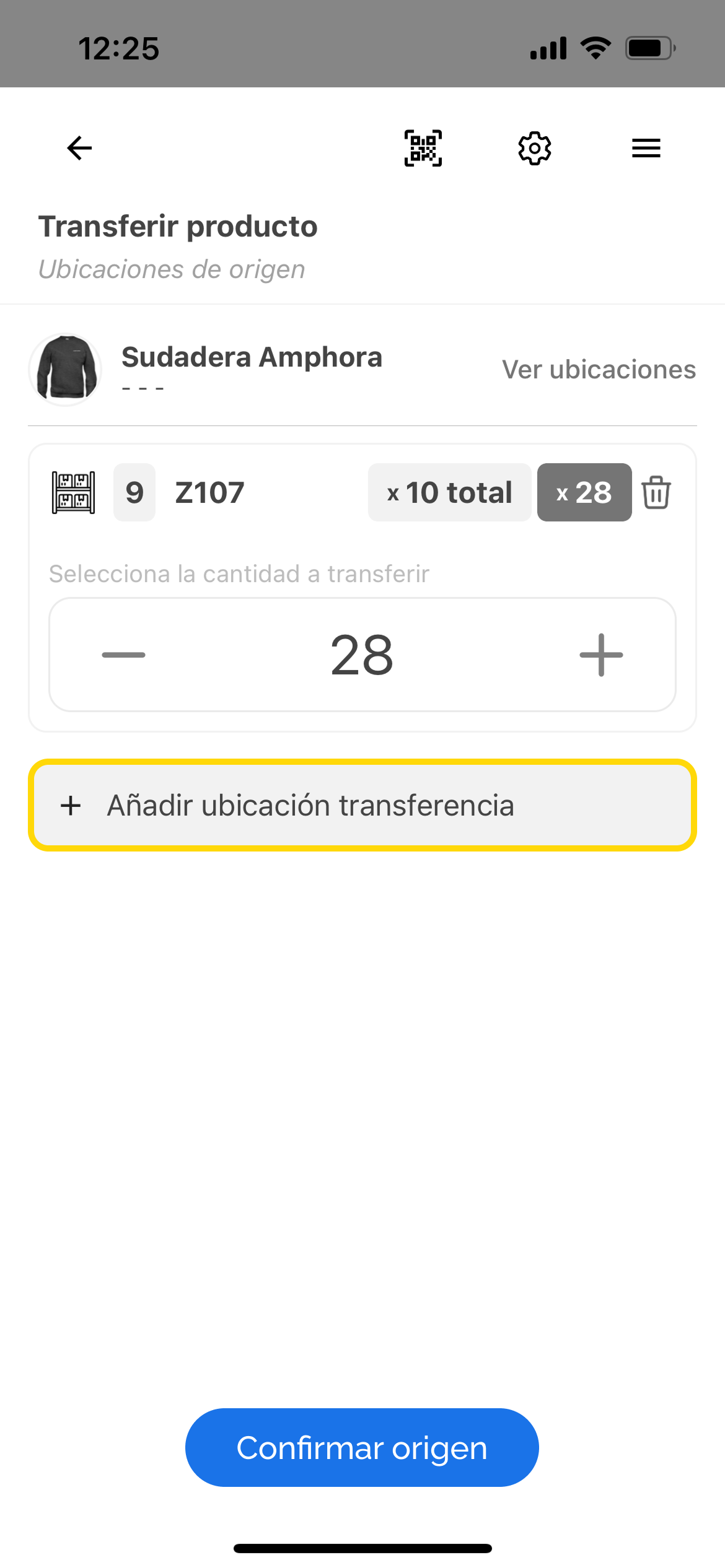Tap the shelf rack icon beside Z107
This screenshot has height=1568, width=725.
(x=73, y=492)
